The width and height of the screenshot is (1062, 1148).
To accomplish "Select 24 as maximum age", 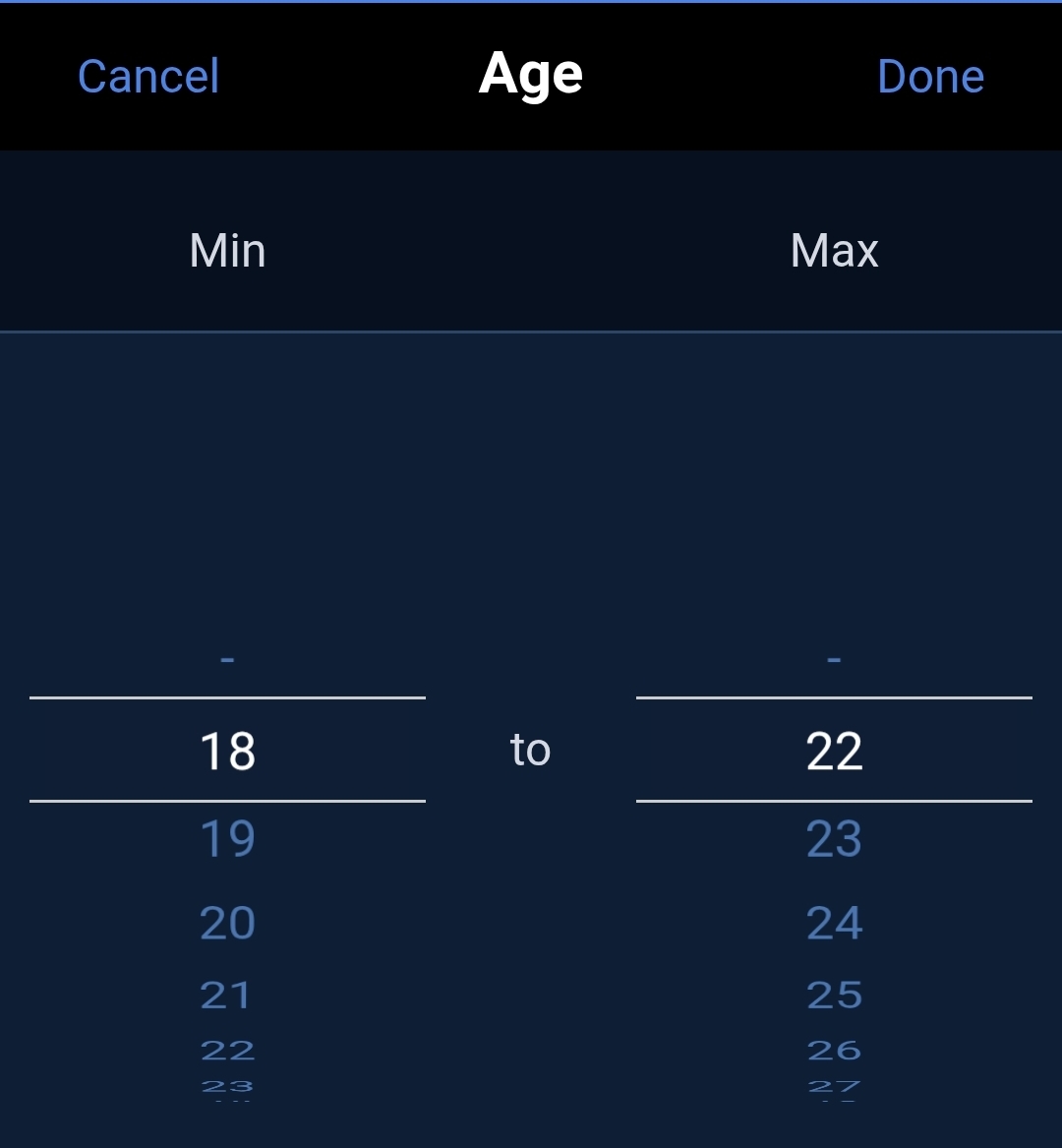I will [834, 923].
